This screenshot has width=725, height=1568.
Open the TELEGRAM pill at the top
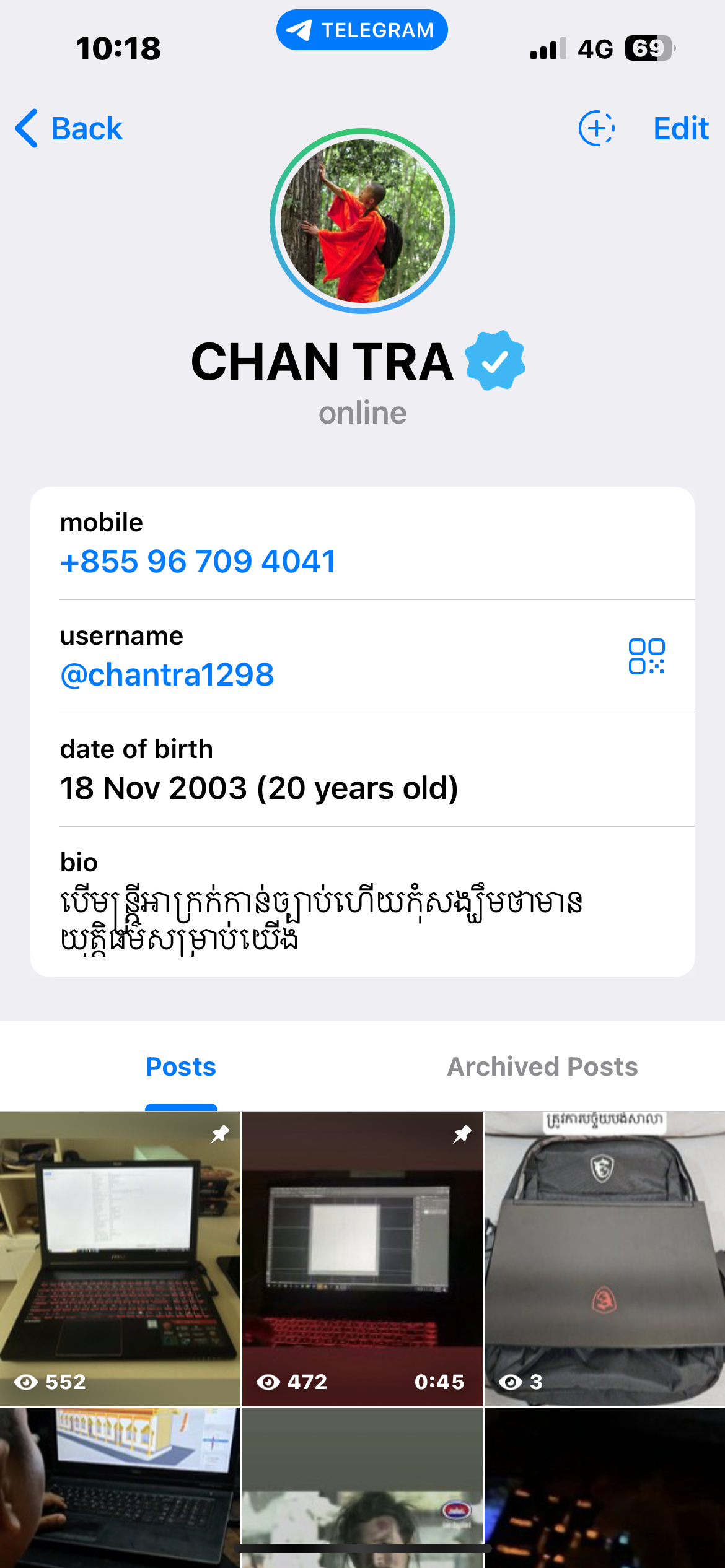coord(362,28)
